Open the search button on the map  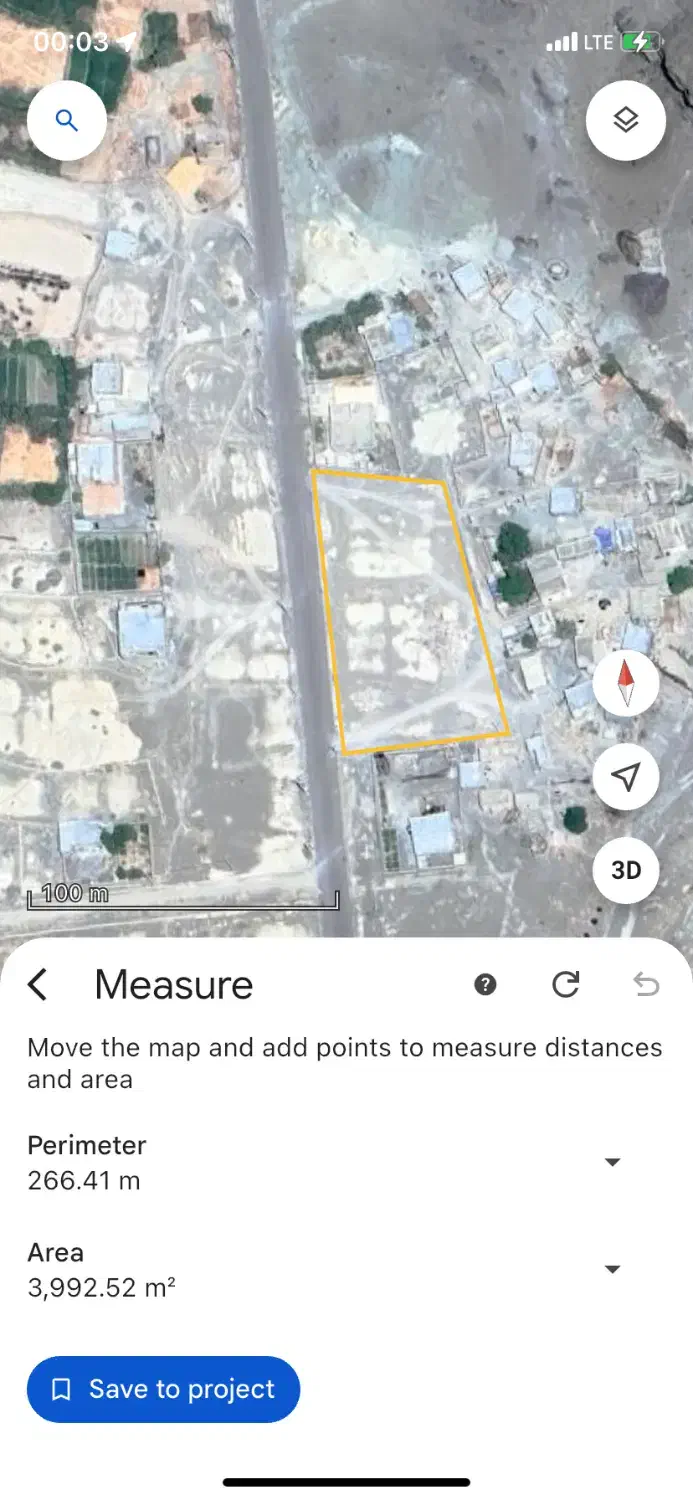point(66,121)
